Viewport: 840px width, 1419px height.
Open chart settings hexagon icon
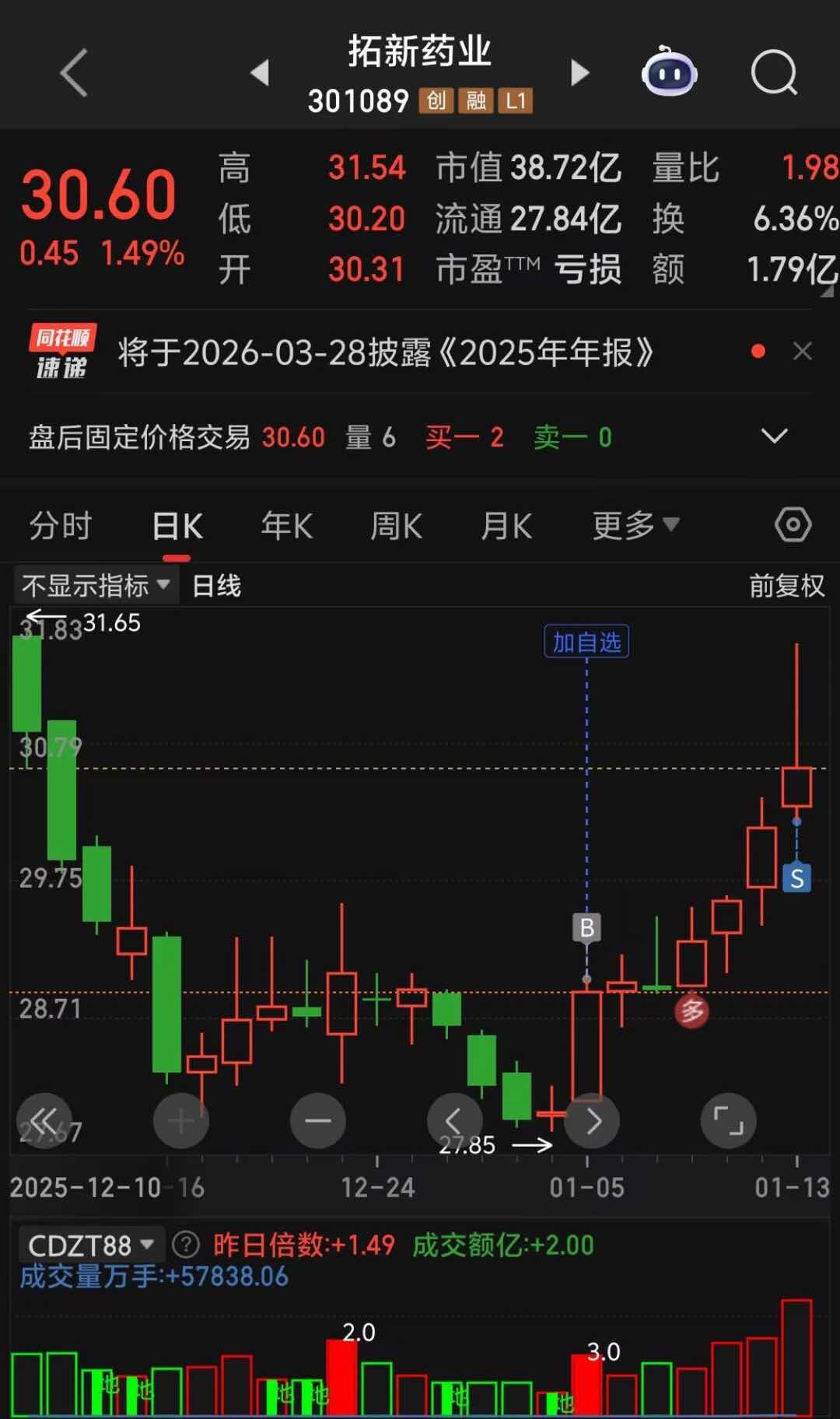pos(793,525)
